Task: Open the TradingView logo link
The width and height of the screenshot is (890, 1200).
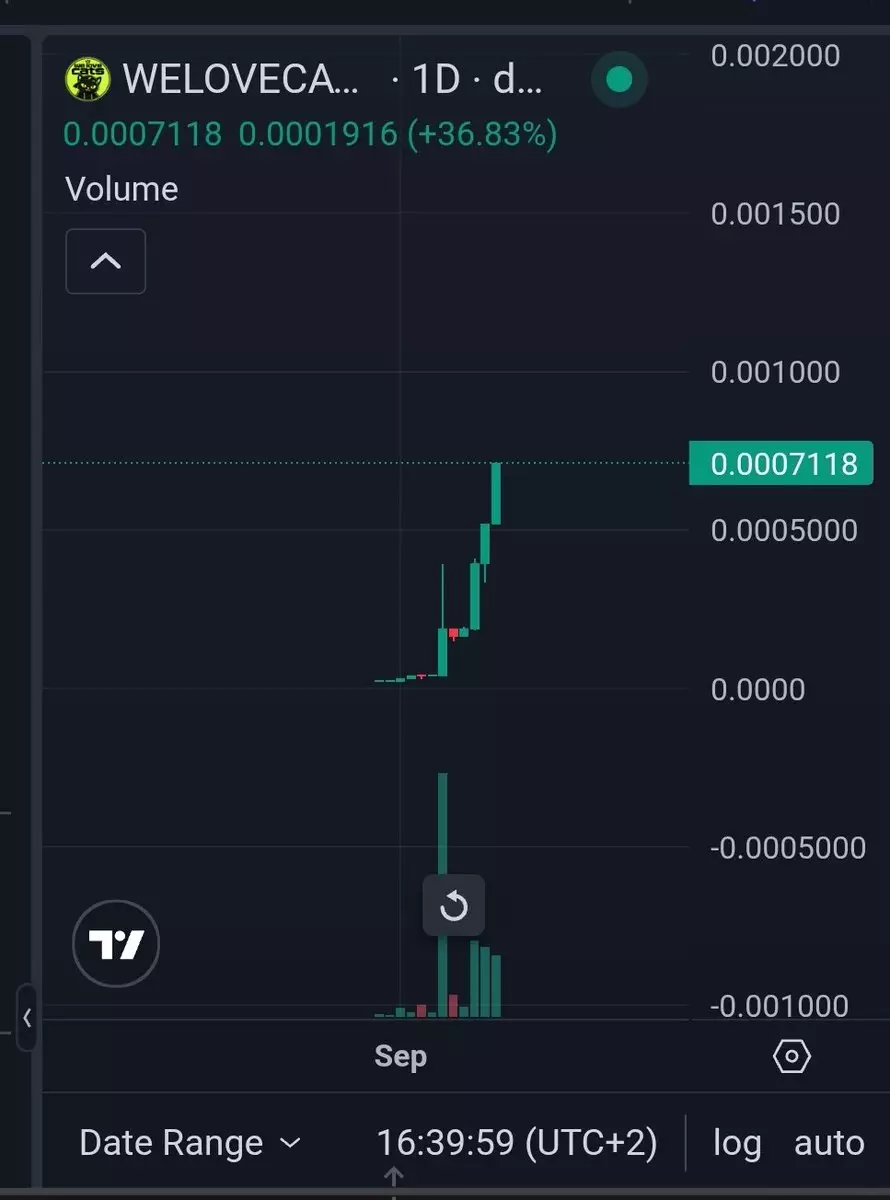Action: (116, 944)
